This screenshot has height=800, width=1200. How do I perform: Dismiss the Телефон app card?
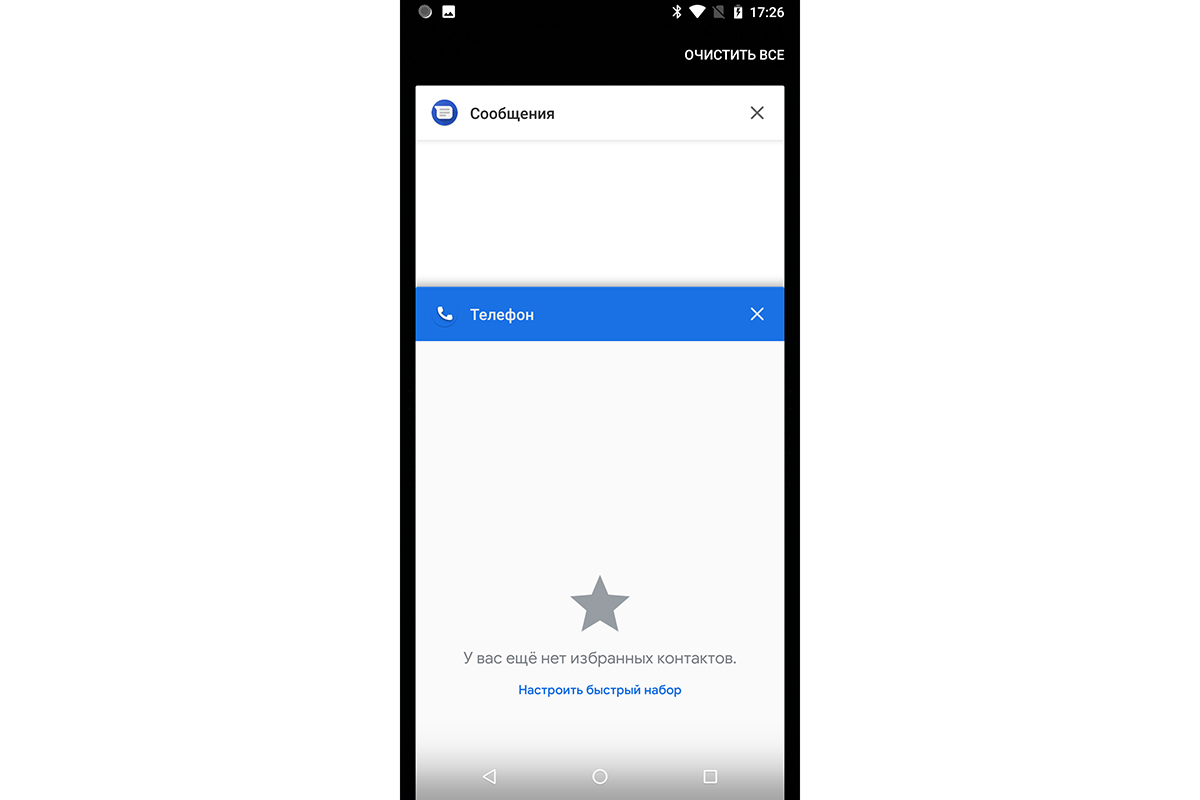[757, 314]
